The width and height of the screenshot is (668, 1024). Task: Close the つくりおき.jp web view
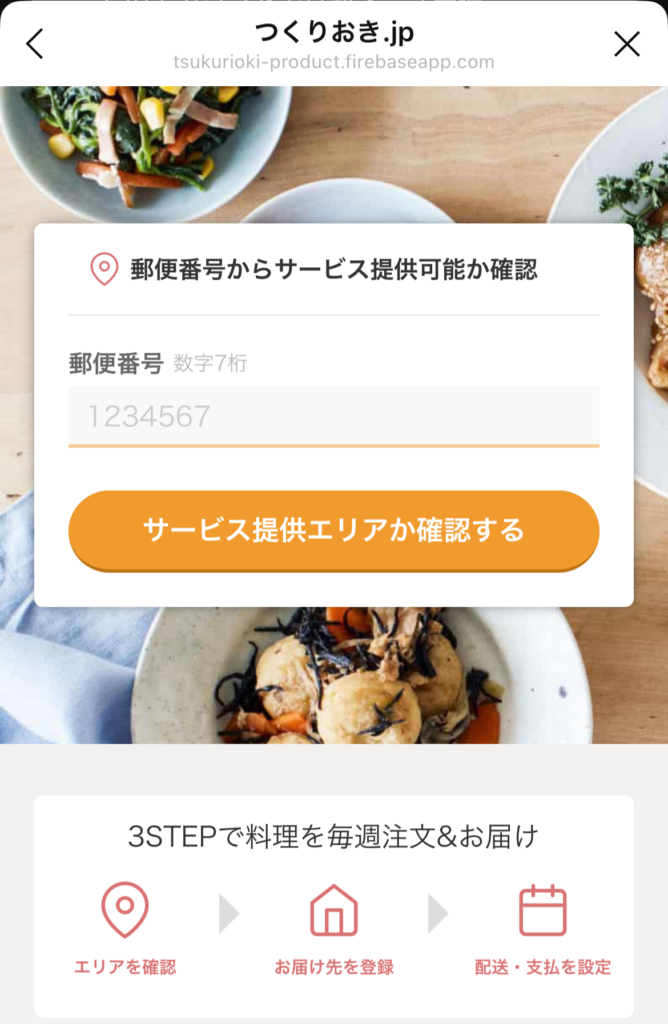pyautogui.click(x=626, y=44)
